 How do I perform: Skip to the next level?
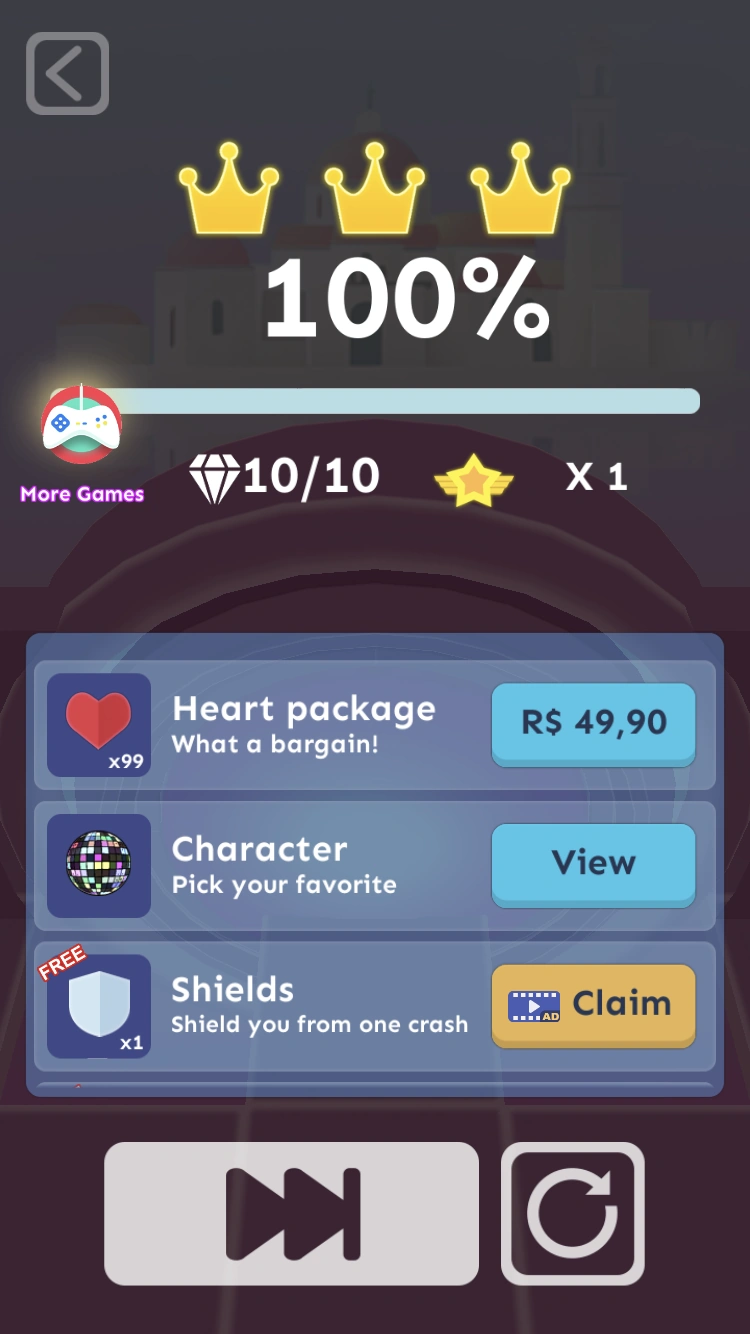[291, 1213]
